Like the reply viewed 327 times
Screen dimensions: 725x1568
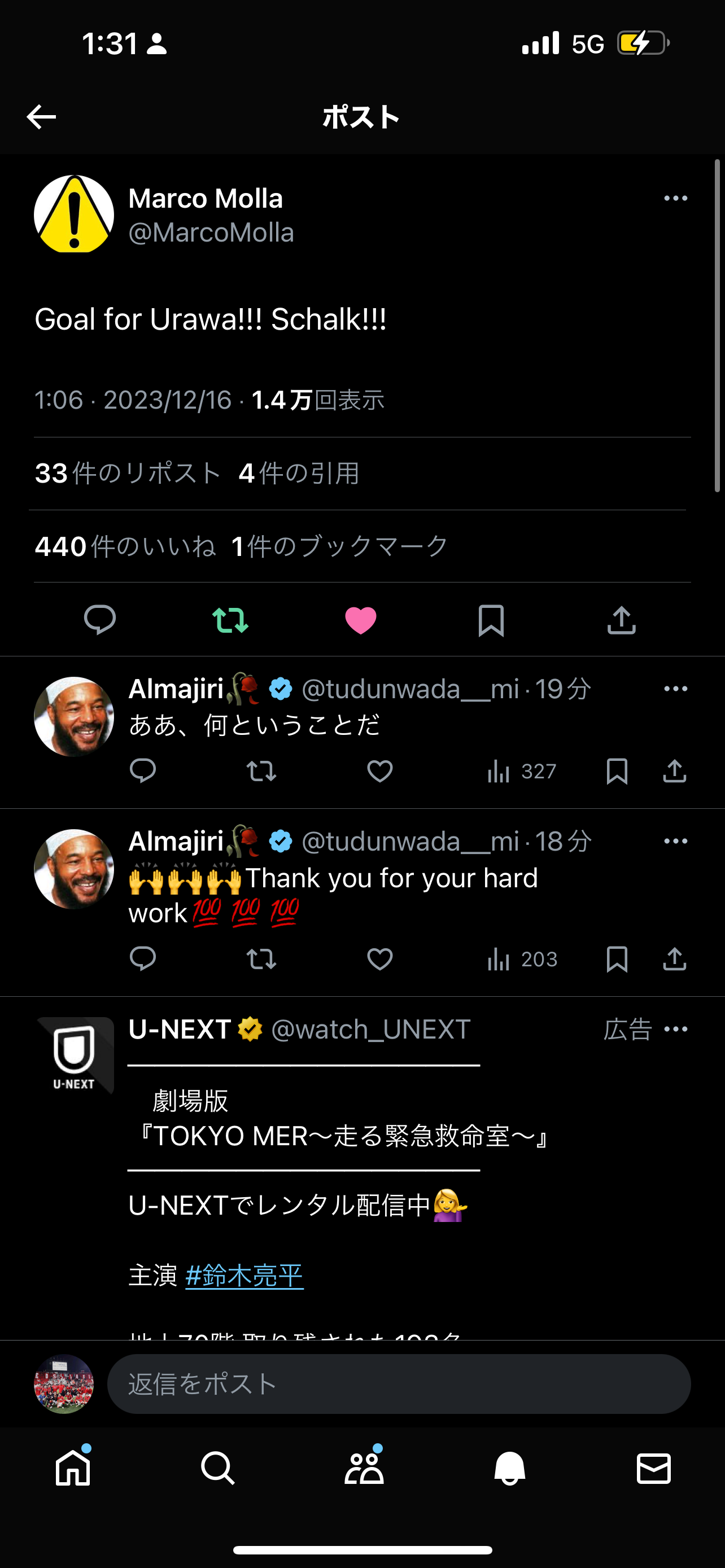(380, 771)
